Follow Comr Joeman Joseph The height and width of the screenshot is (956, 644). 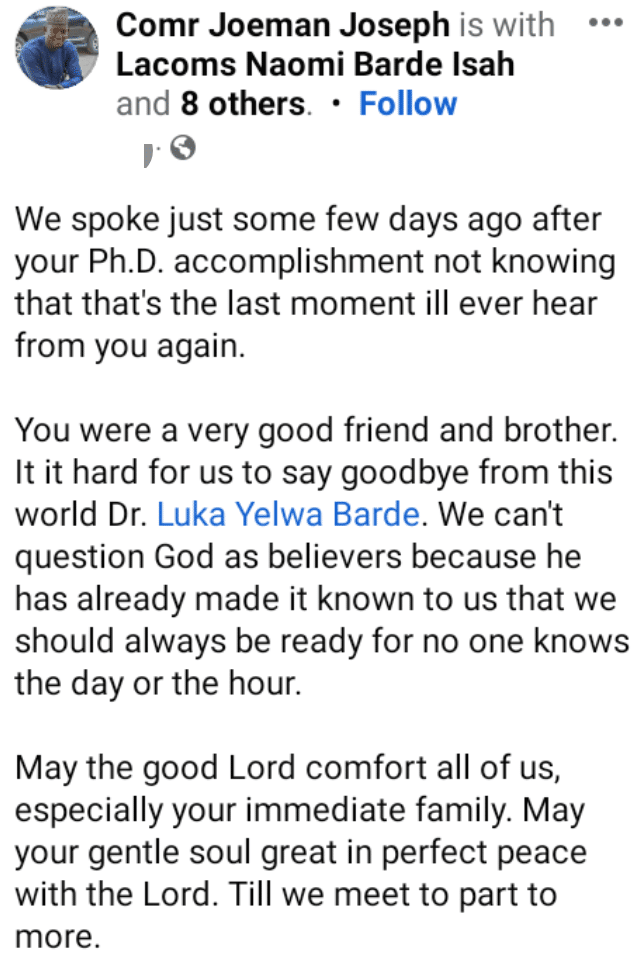coord(407,104)
